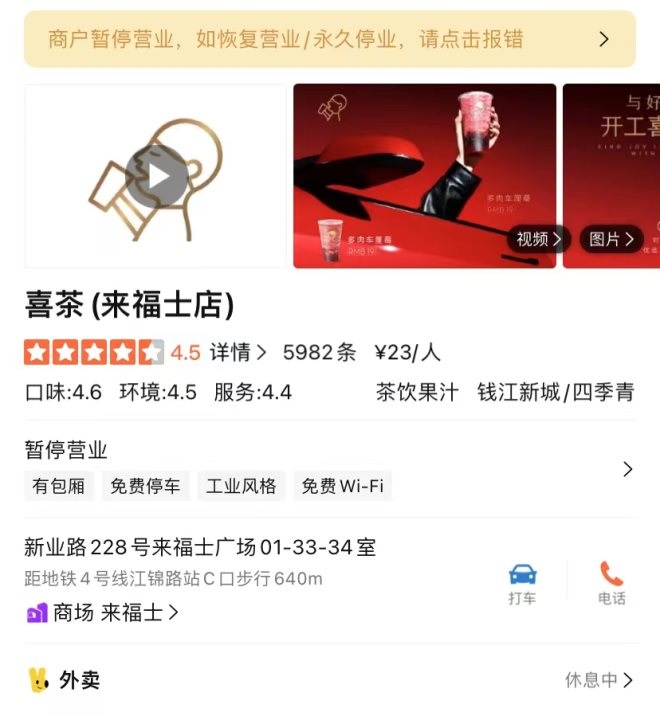
Task: Open the address 新业路228号来福士广场
Action: (x=200, y=547)
